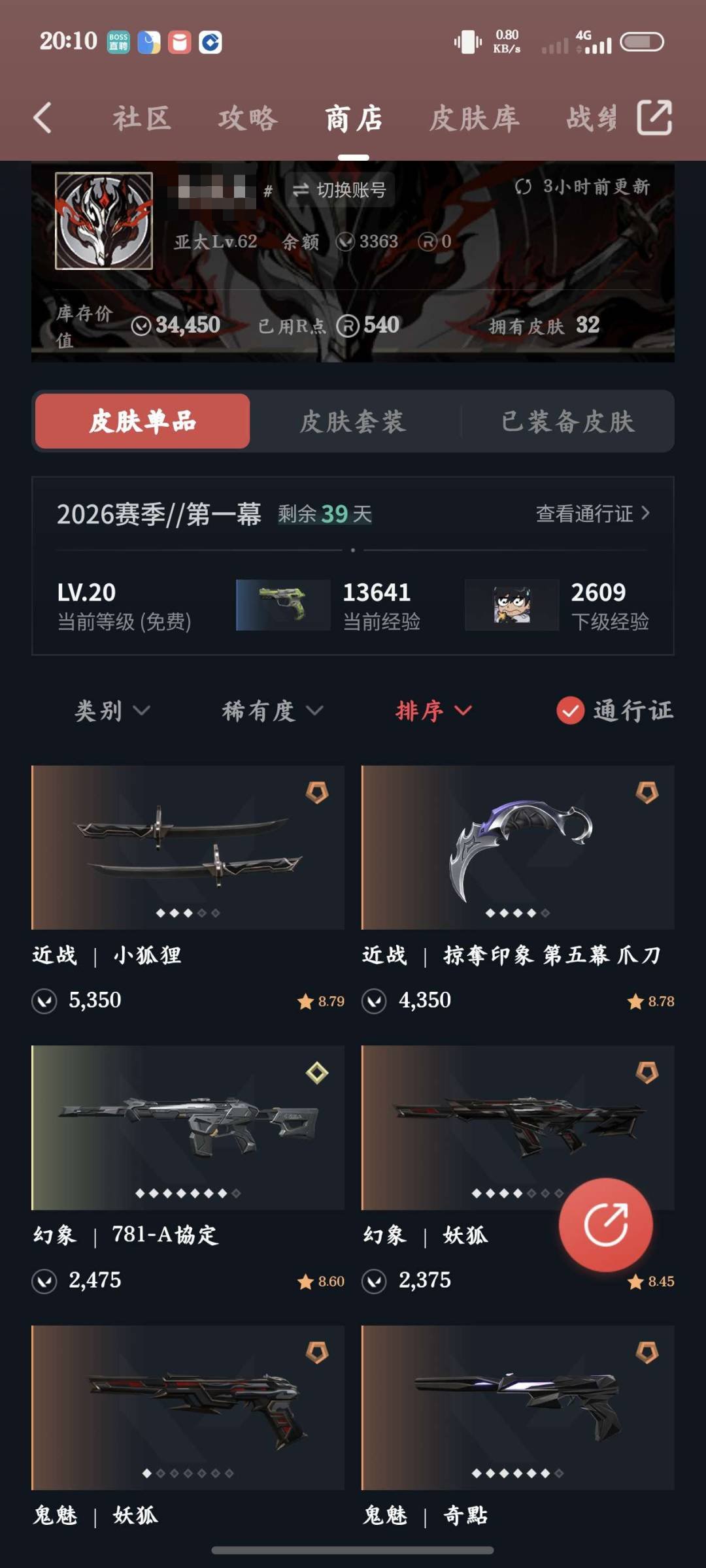Viewport: 706px width, 1568px height.
Task: Tap the scrollbar at the bottom
Action: (353, 1550)
